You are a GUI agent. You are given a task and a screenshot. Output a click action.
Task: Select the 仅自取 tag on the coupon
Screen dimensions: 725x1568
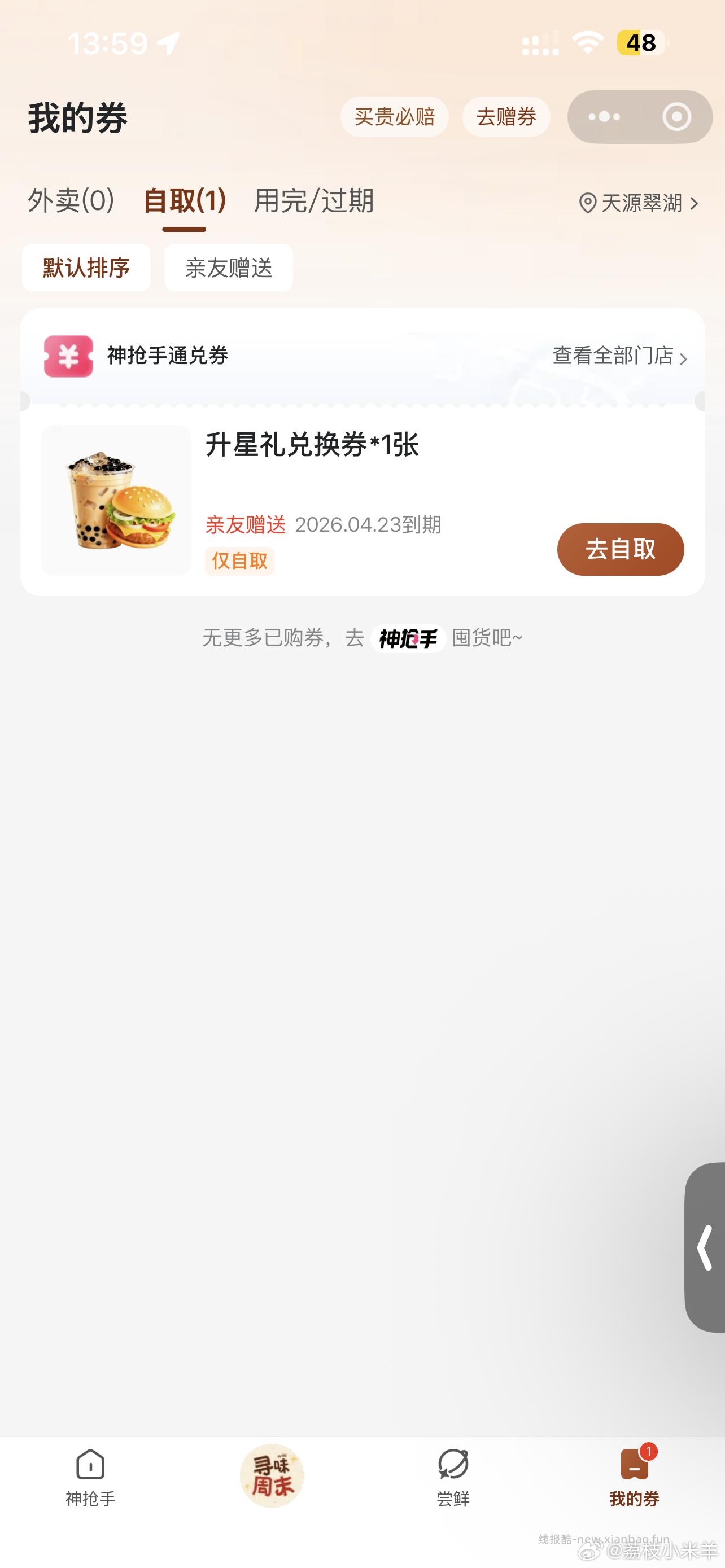pos(239,561)
